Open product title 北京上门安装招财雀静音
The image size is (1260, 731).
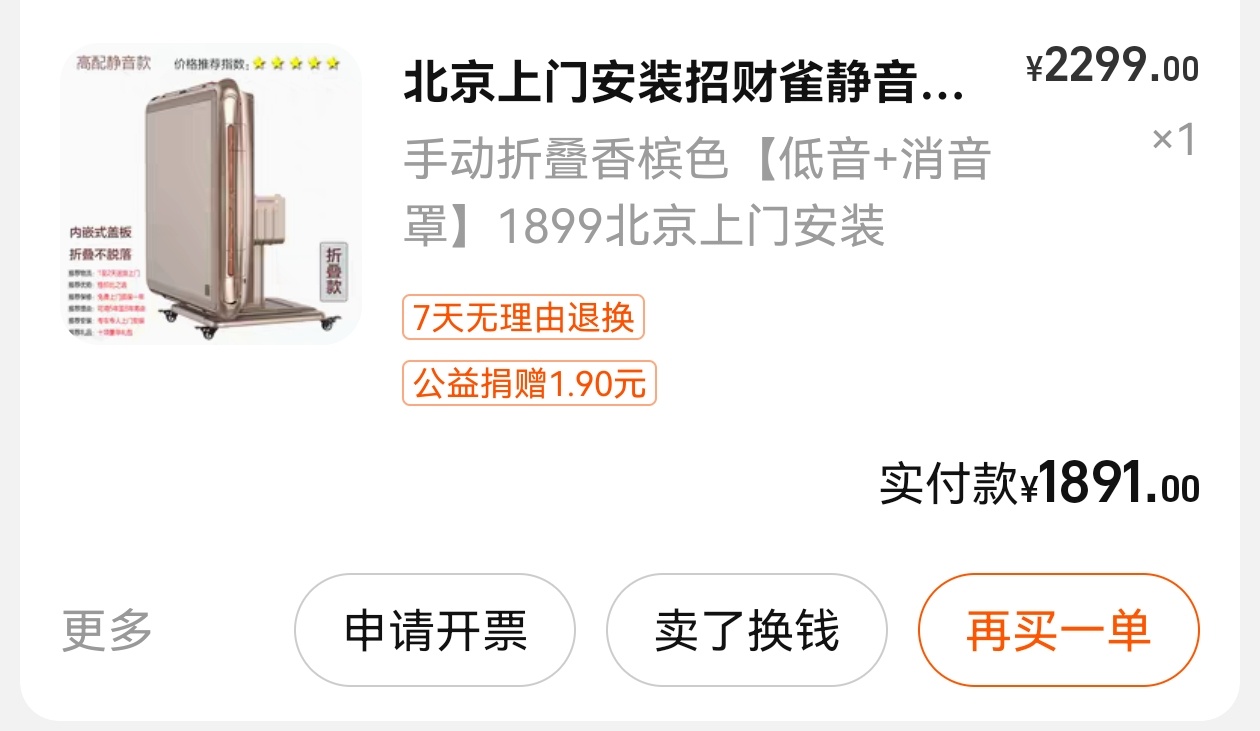tap(683, 84)
